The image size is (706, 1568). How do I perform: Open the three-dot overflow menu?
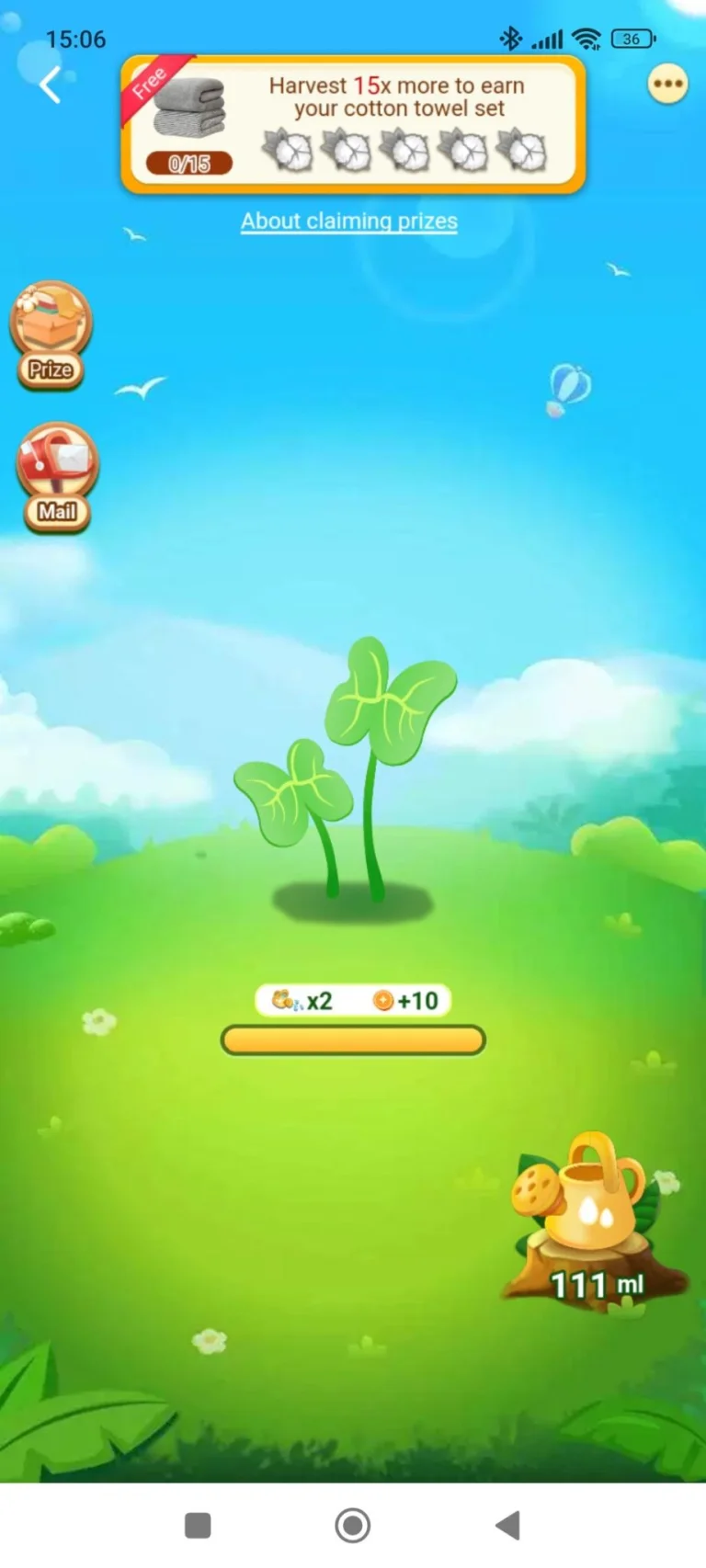pyautogui.click(x=667, y=85)
